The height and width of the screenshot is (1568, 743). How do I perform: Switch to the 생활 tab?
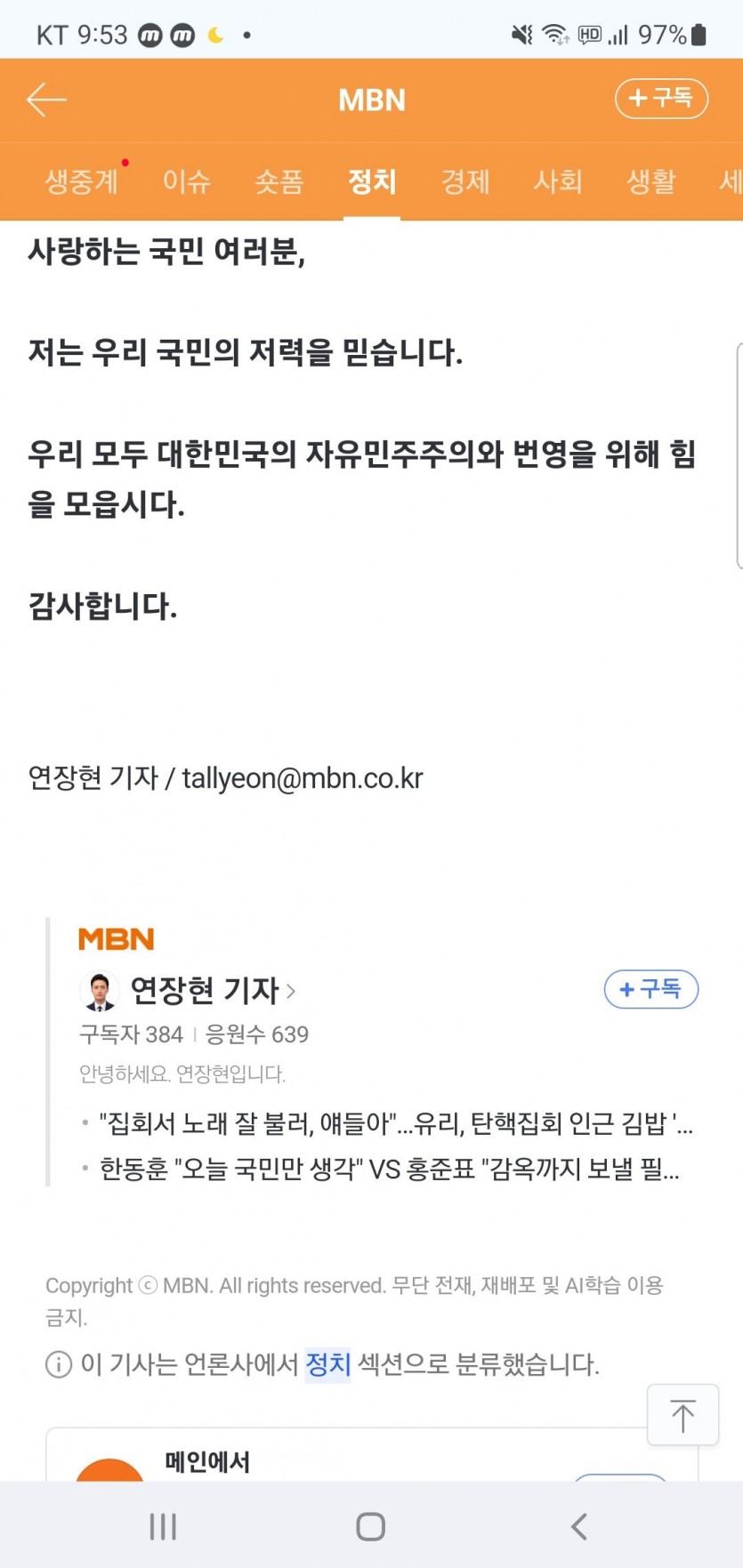tap(650, 181)
